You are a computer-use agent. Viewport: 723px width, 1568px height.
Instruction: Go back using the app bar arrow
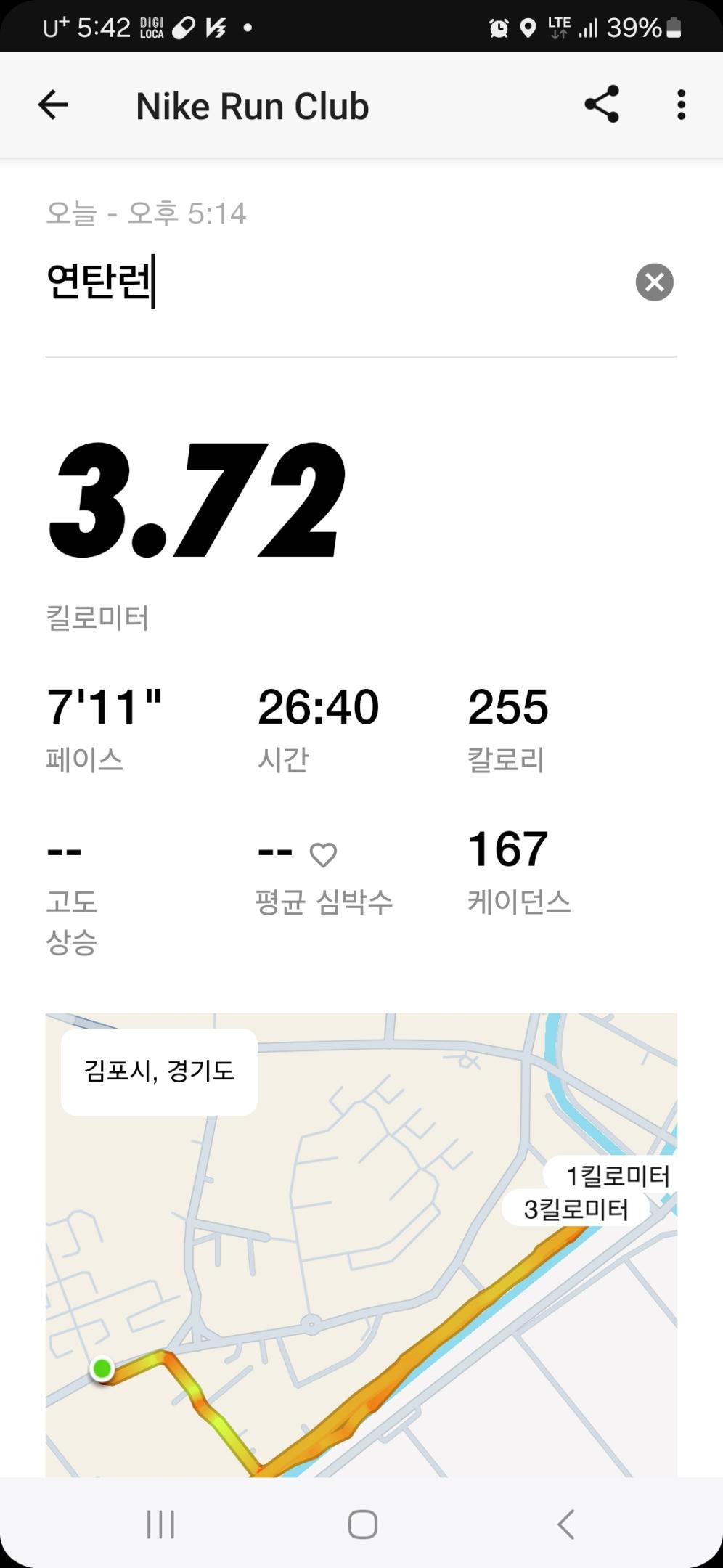53,105
